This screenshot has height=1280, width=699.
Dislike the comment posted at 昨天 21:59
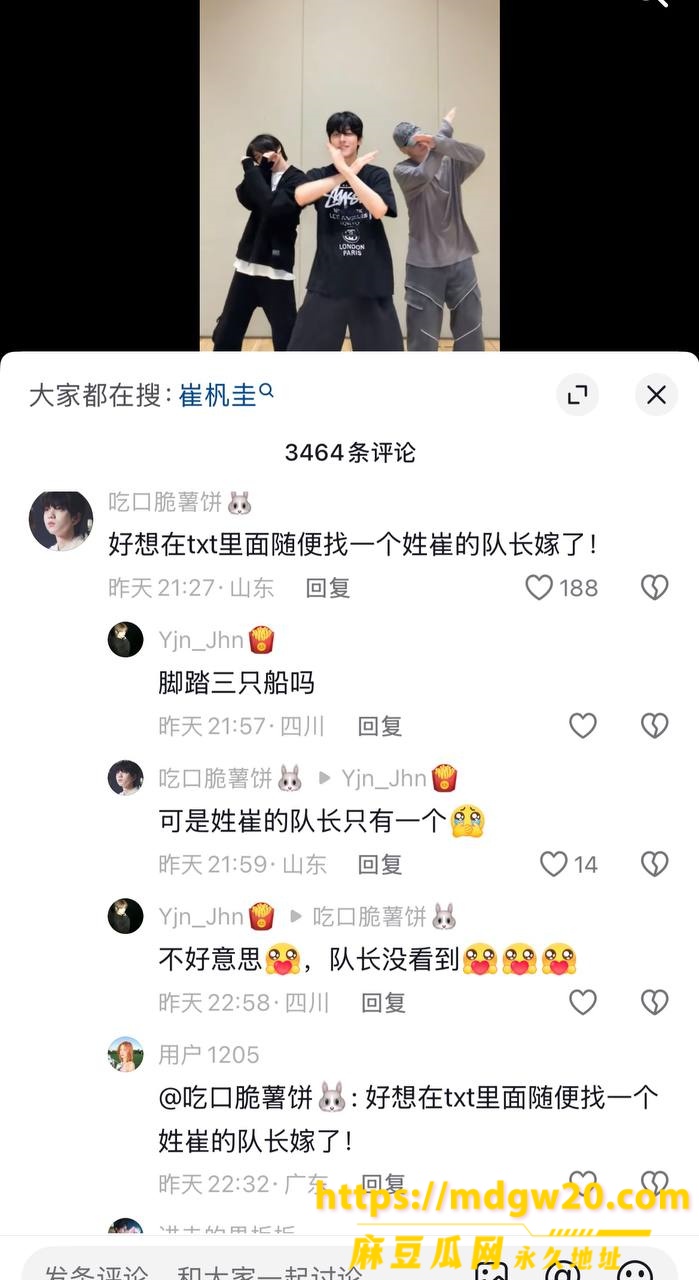654,863
